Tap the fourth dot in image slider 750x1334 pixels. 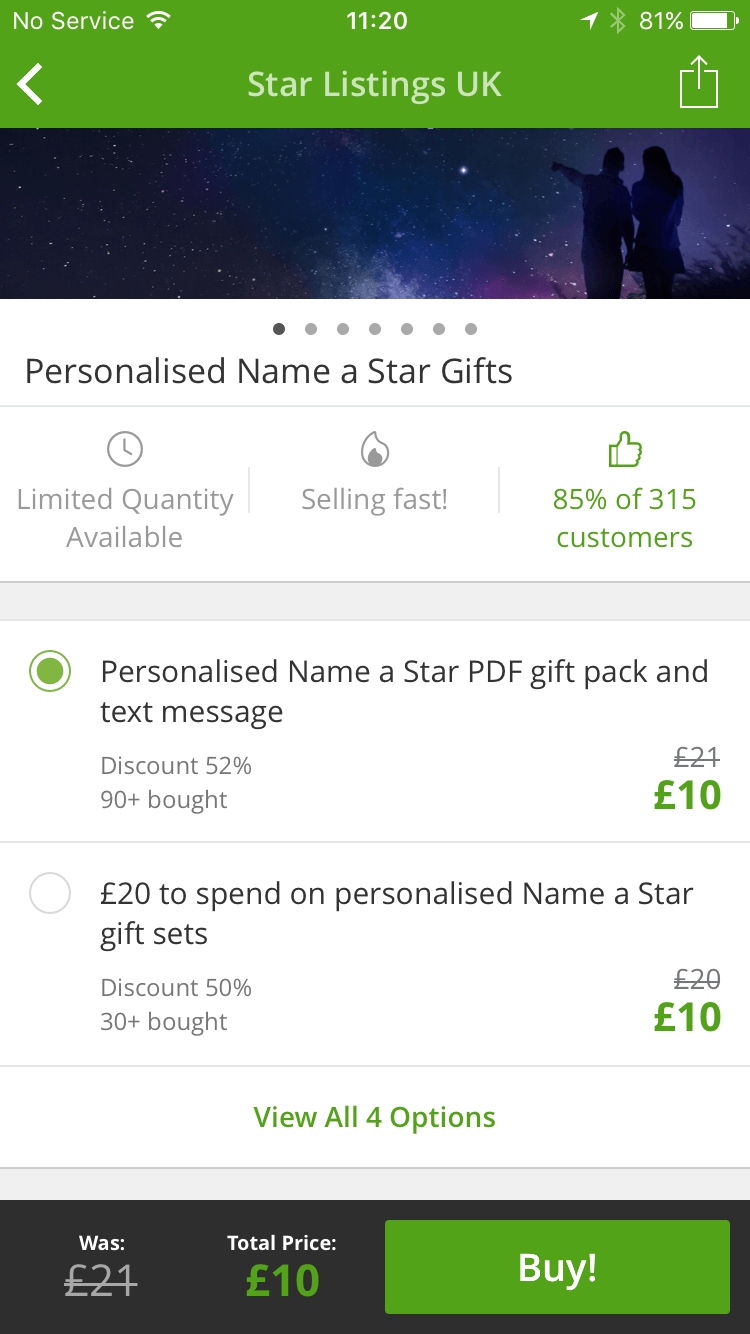click(375, 328)
